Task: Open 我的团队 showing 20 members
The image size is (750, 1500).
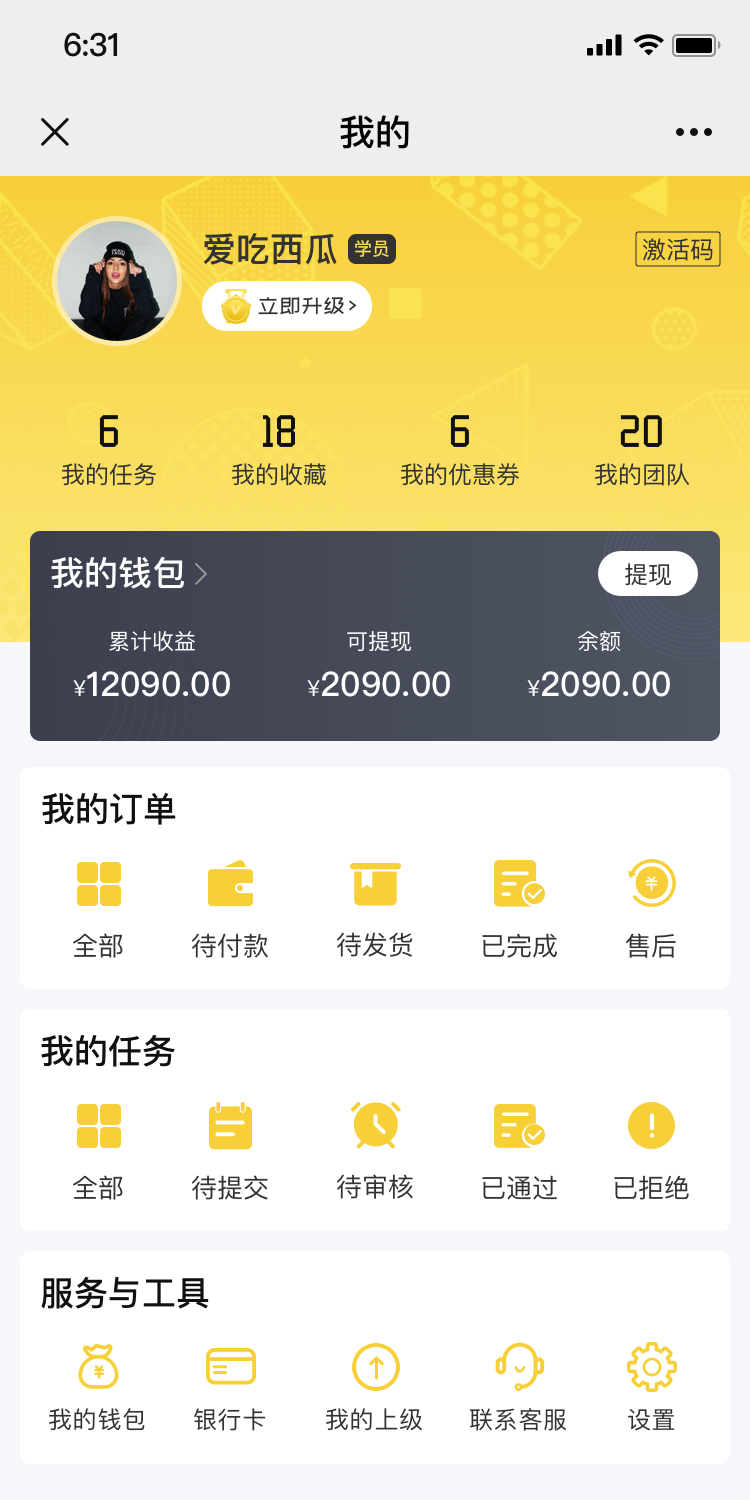Action: click(x=642, y=450)
